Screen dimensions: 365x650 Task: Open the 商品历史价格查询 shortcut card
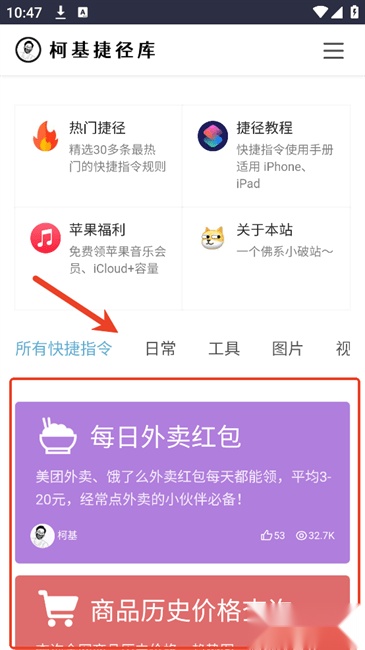pos(182,613)
